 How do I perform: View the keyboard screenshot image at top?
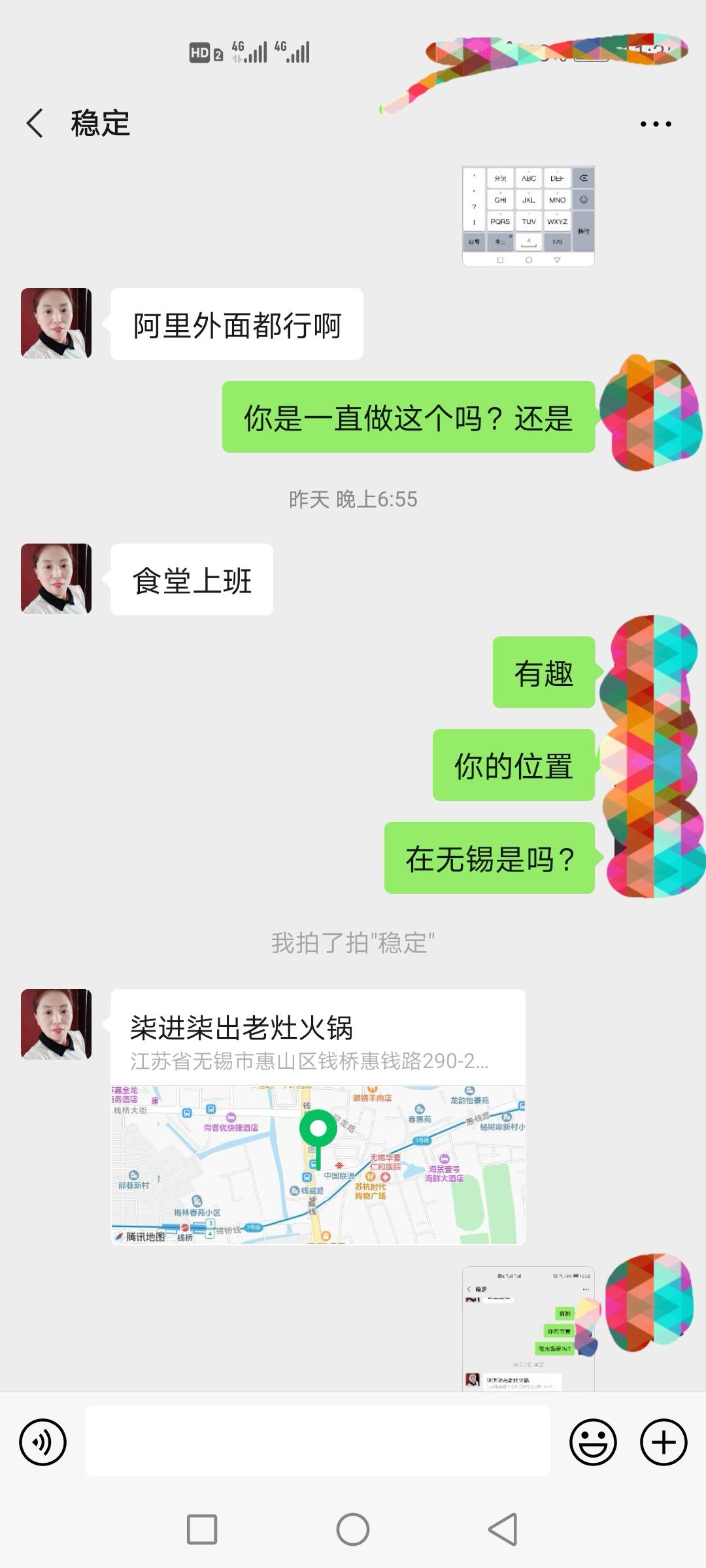[528, 216]
